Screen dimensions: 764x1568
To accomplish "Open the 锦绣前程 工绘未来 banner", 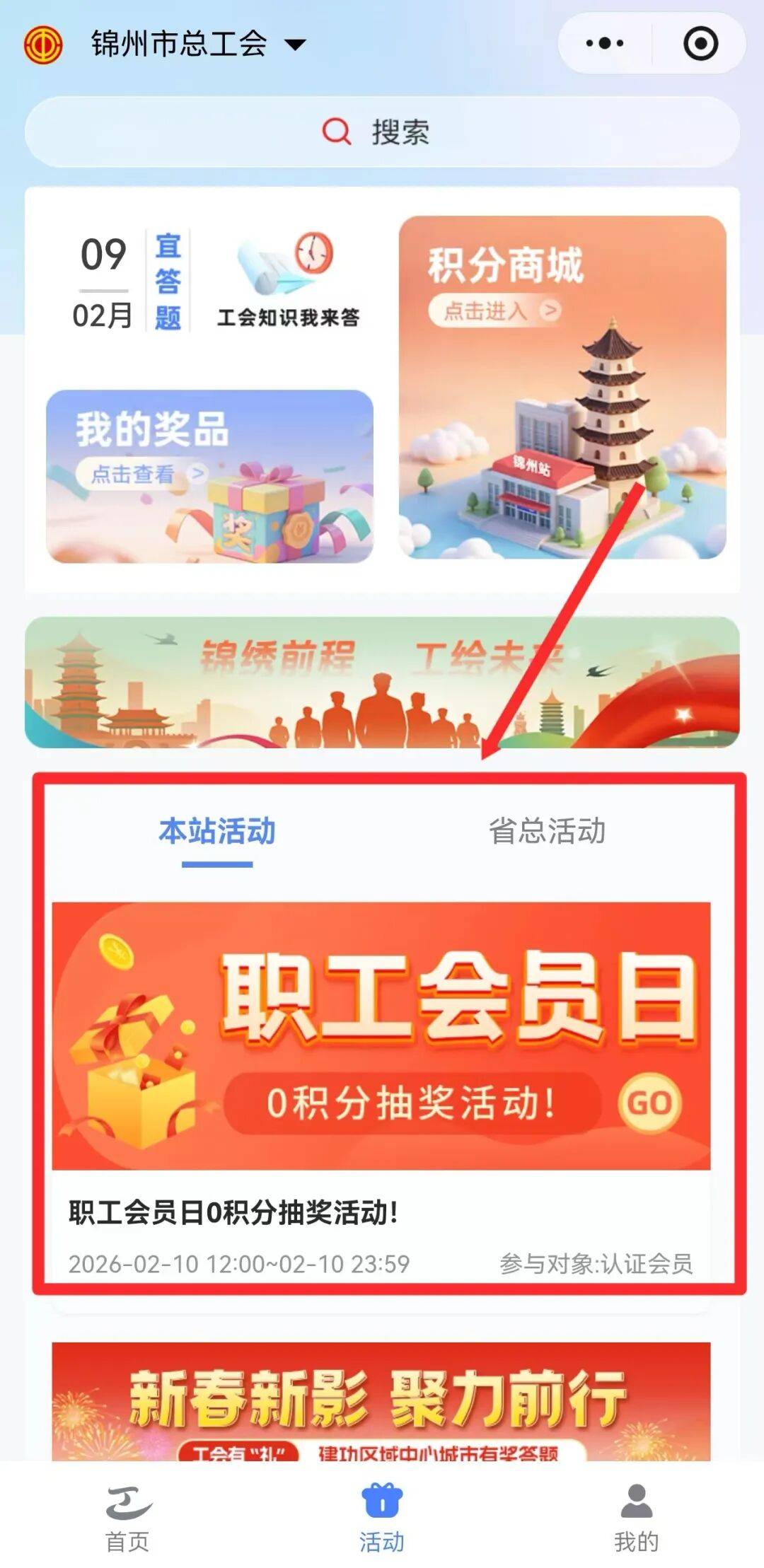I will point(382,682).
